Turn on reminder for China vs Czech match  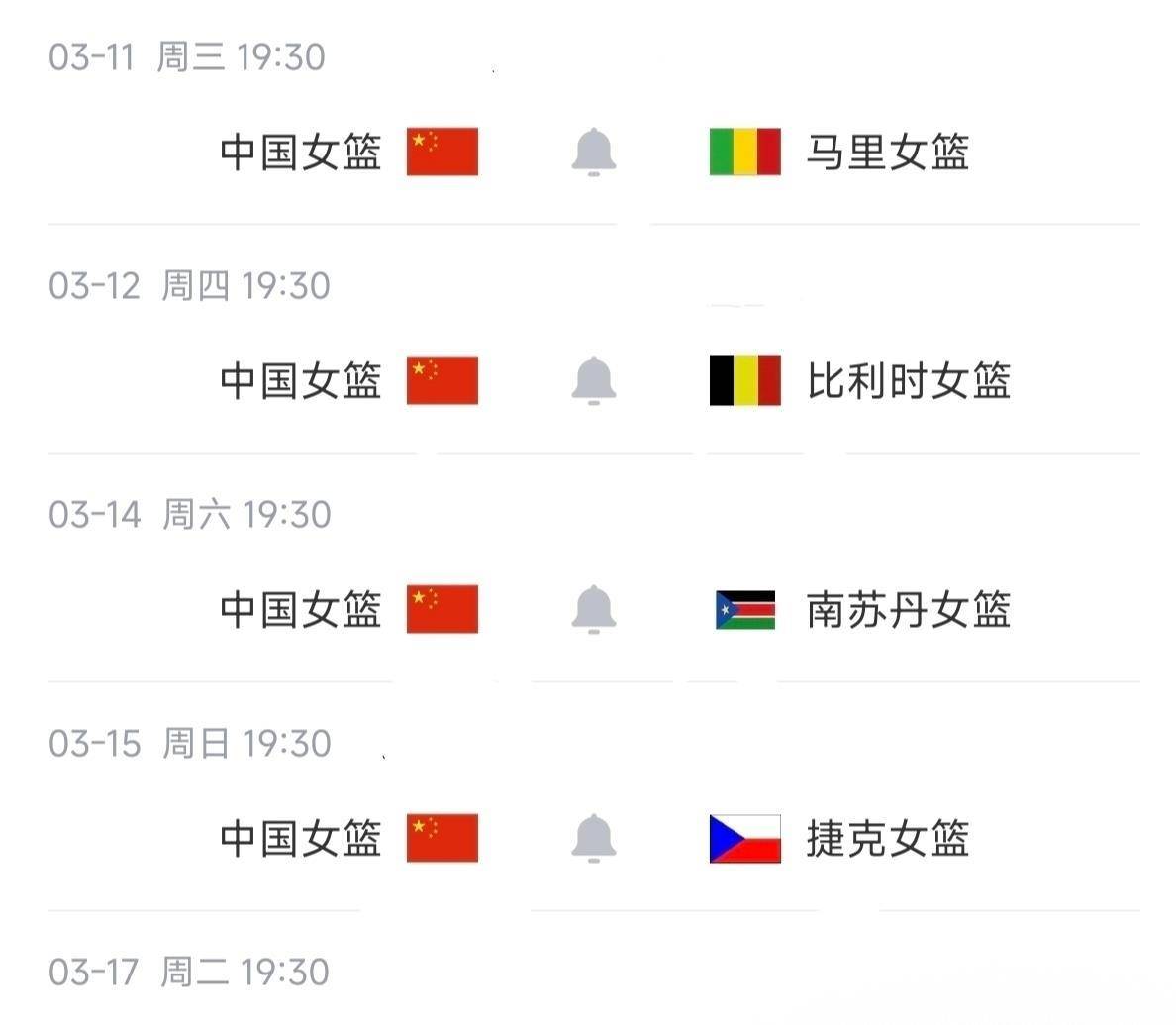coord(593,838)
